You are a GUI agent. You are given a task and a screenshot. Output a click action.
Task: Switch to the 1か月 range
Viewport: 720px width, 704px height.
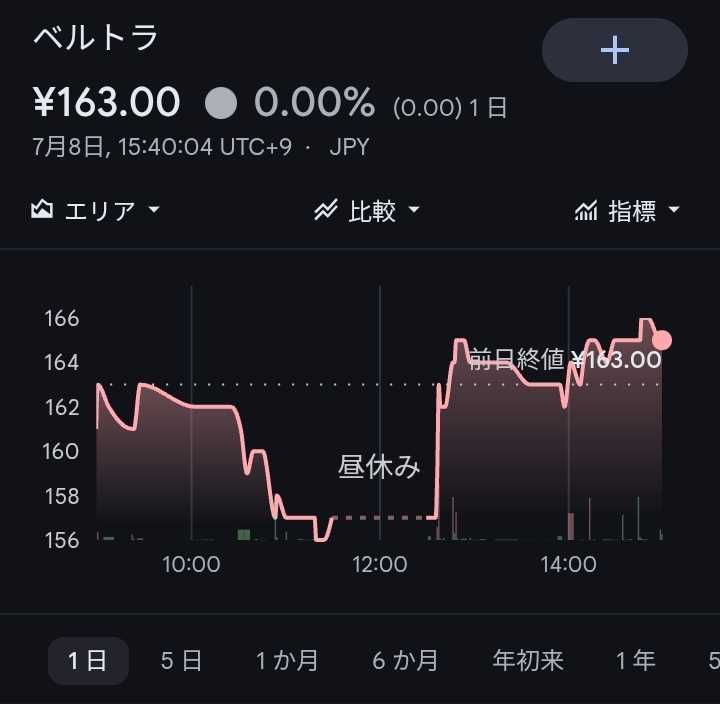tap(287, 660)
